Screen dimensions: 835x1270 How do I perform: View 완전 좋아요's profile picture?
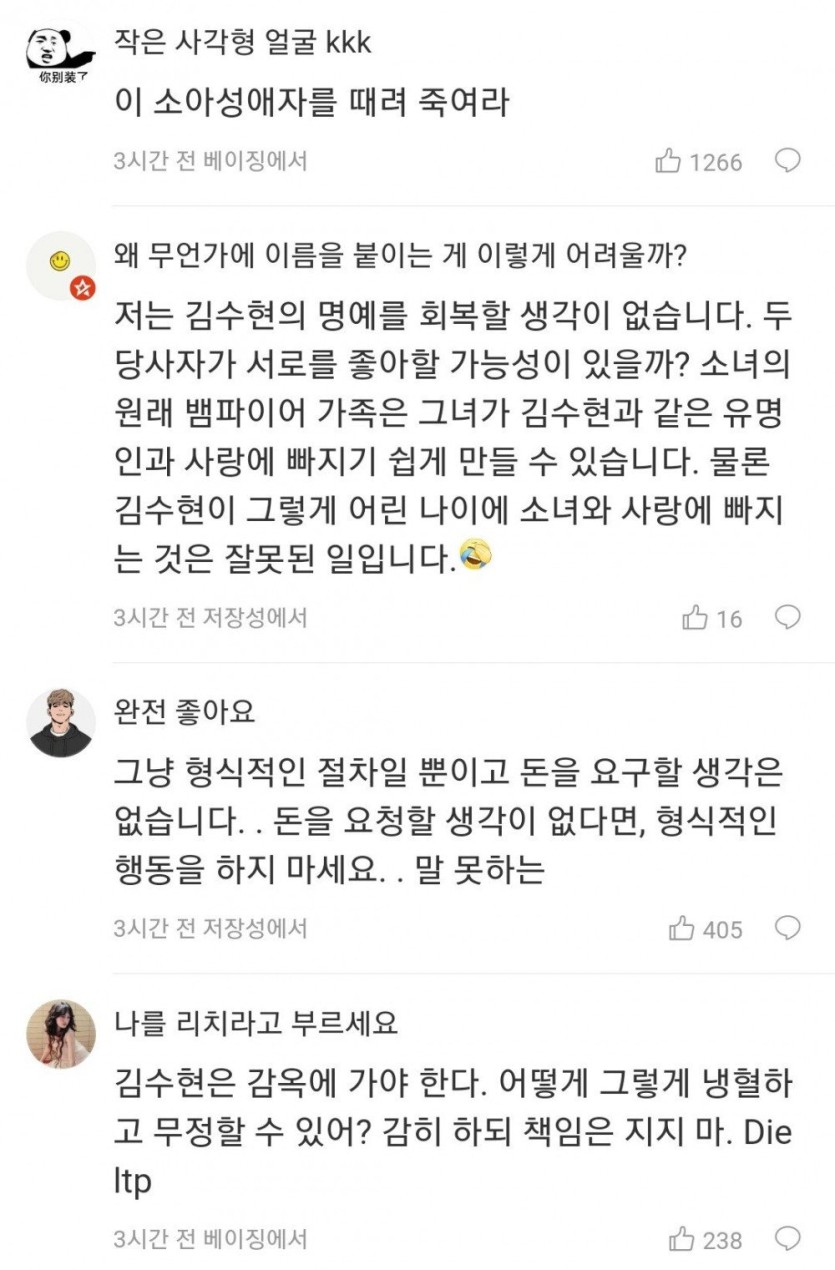coord(60,722)
